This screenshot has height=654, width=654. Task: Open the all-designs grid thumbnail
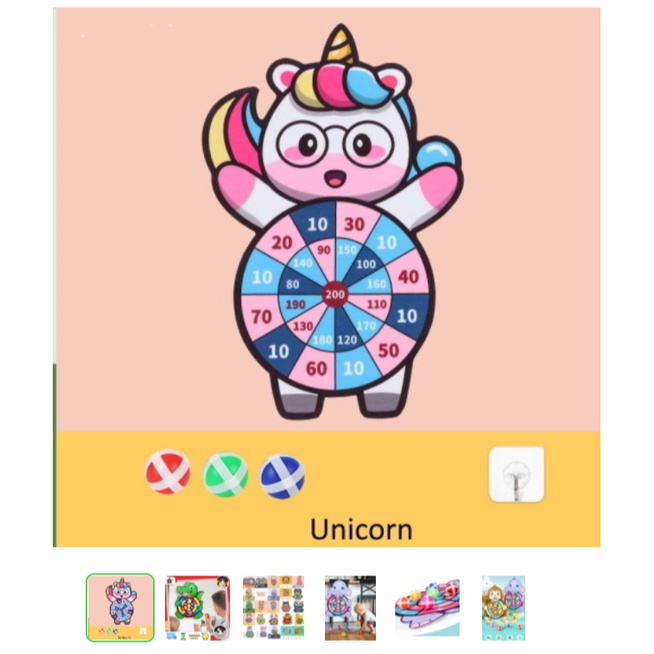(273, 607)
